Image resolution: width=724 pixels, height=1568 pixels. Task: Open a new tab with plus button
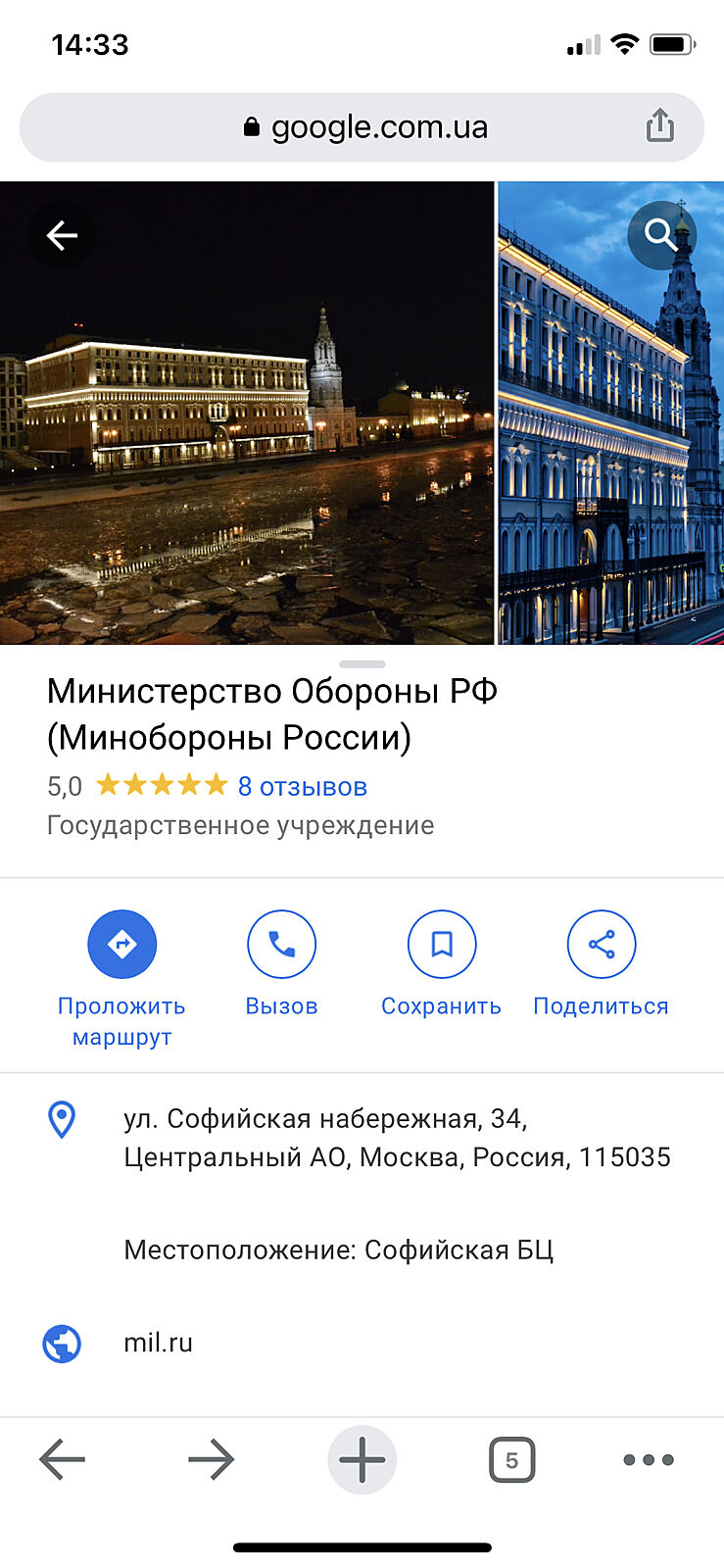pos(362,1460)
